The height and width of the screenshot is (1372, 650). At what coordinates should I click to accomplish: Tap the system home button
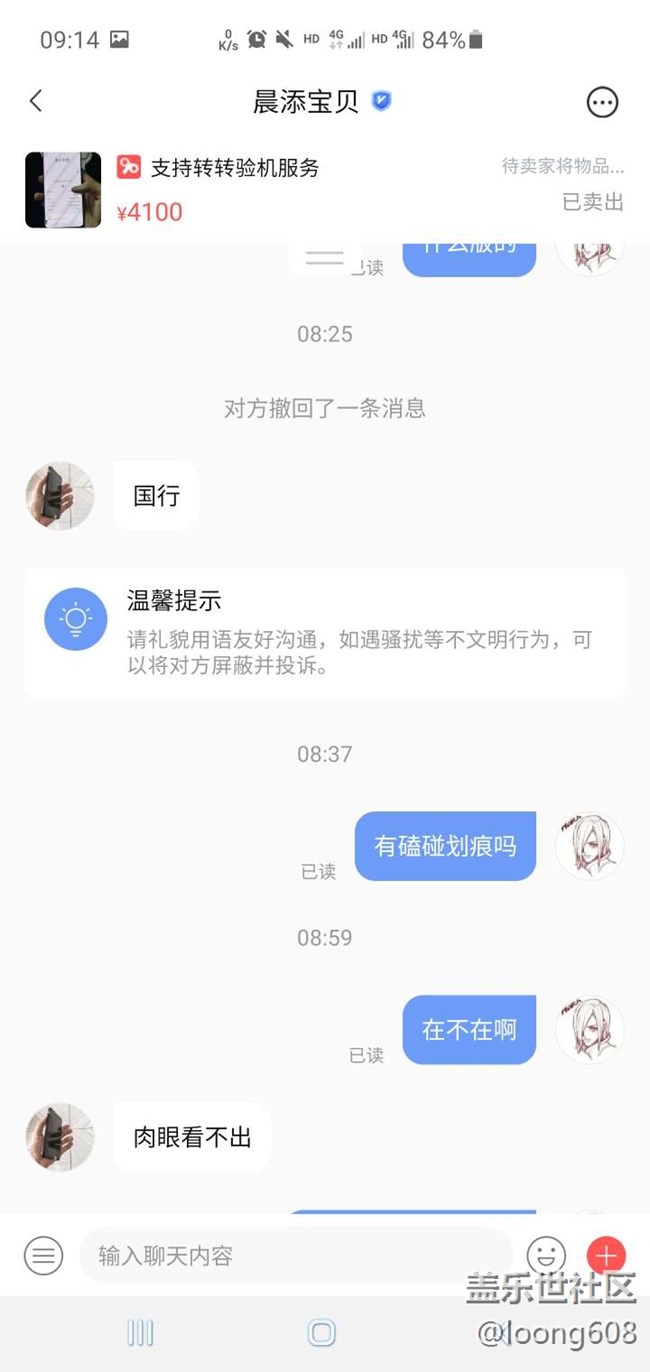coord(322,1332)
